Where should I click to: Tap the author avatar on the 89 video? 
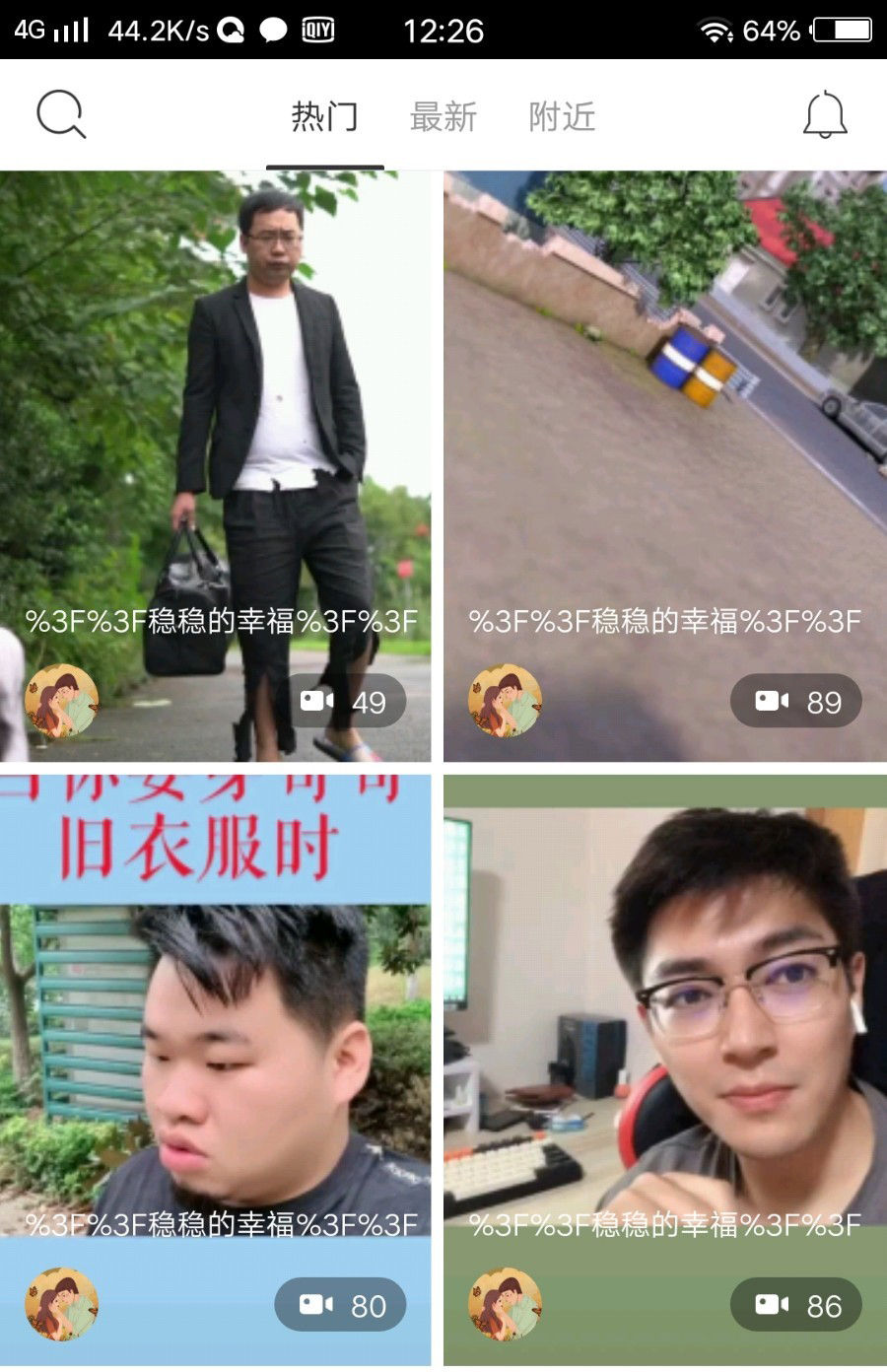505,701
